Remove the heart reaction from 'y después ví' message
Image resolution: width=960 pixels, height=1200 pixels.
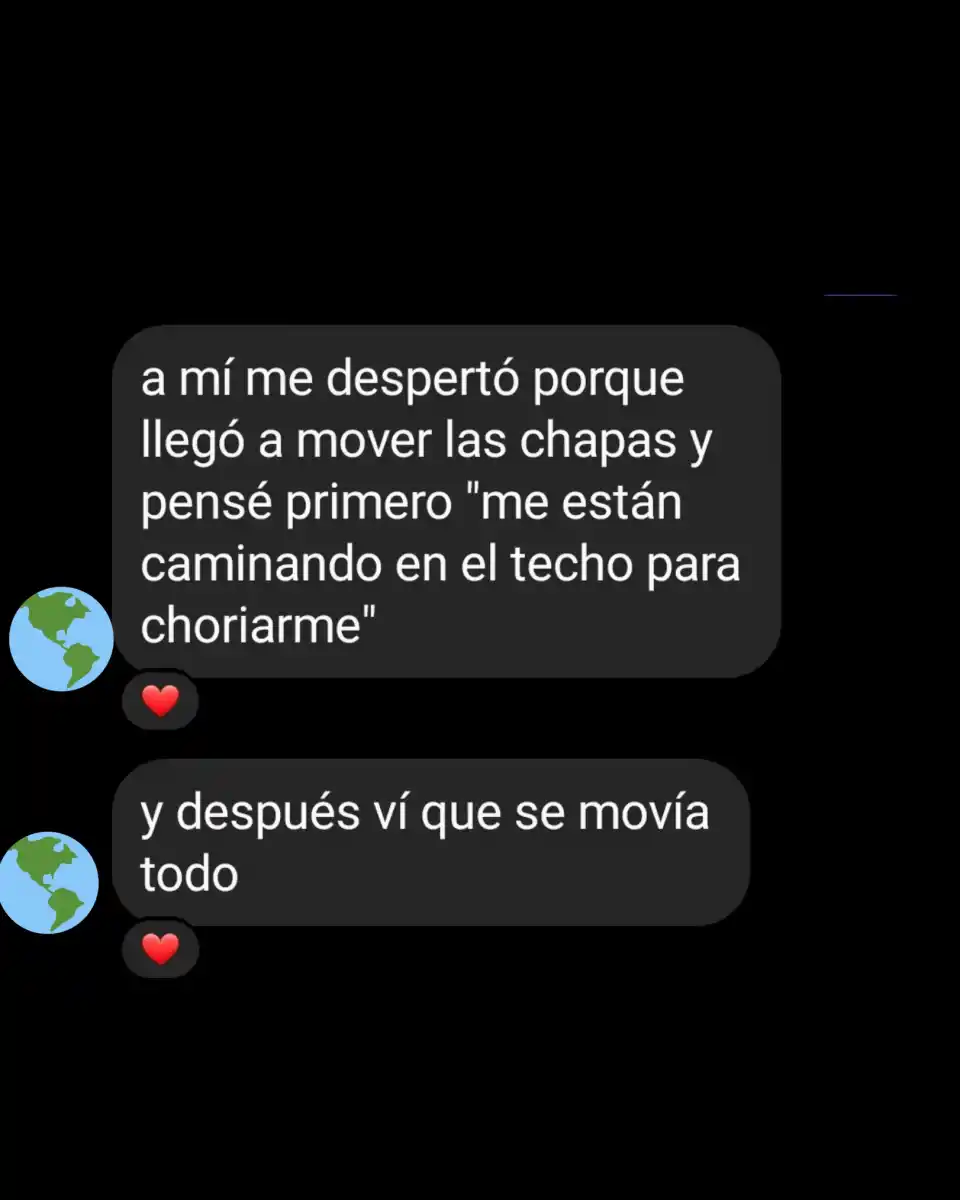point(158,947)
